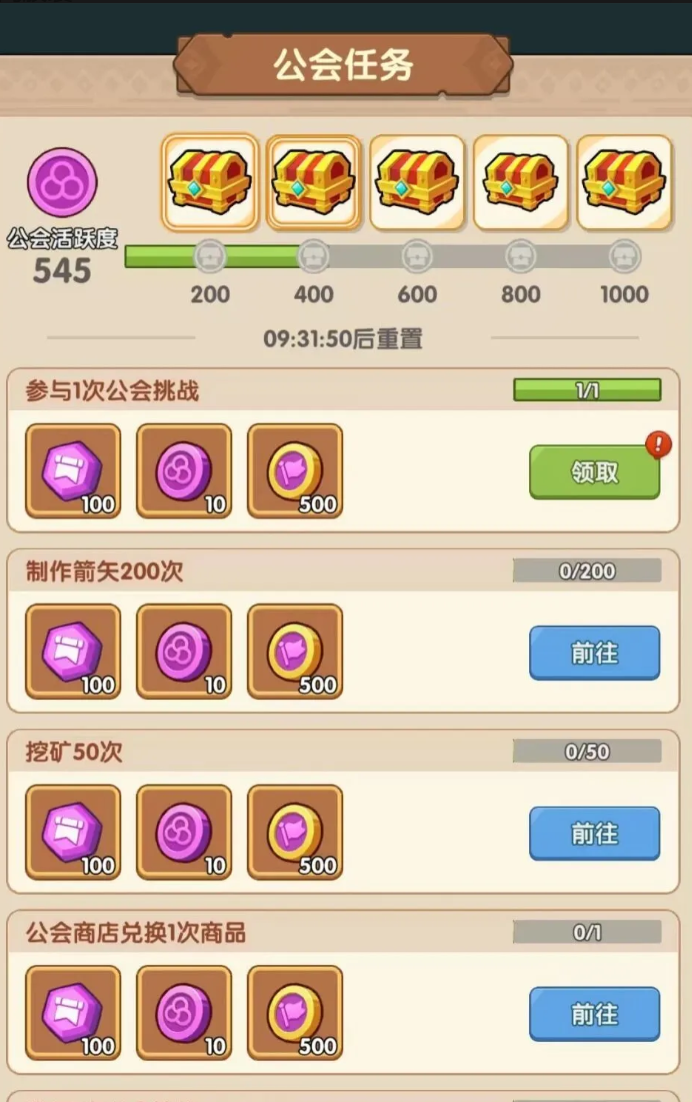The image size is (692, 1102).
Task: Go to 制作箭矢200次 task via 前往
Action: 594,653
